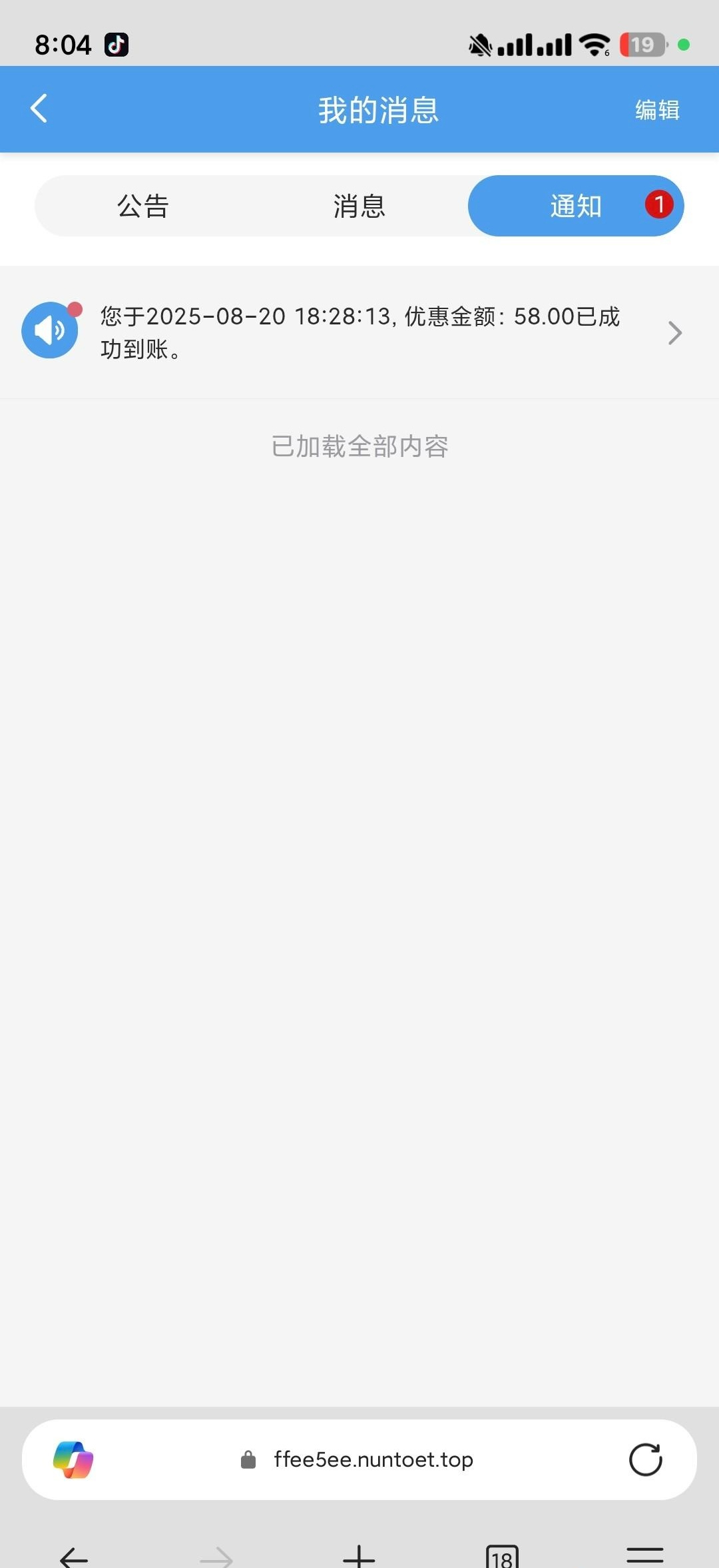Open the browser hamburger menu

click(x=644, y=1556)
